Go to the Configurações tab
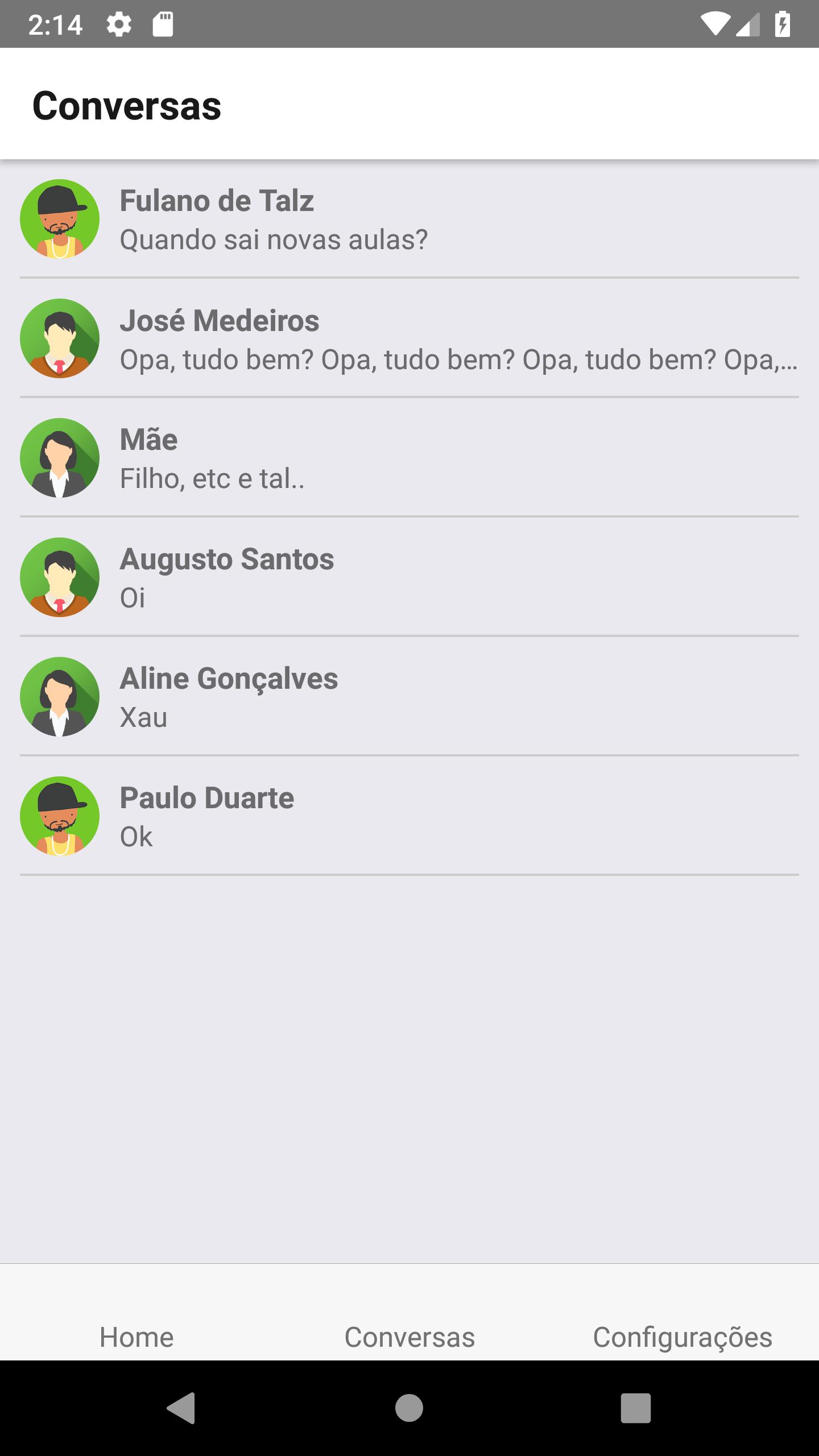 point(682,1337)
